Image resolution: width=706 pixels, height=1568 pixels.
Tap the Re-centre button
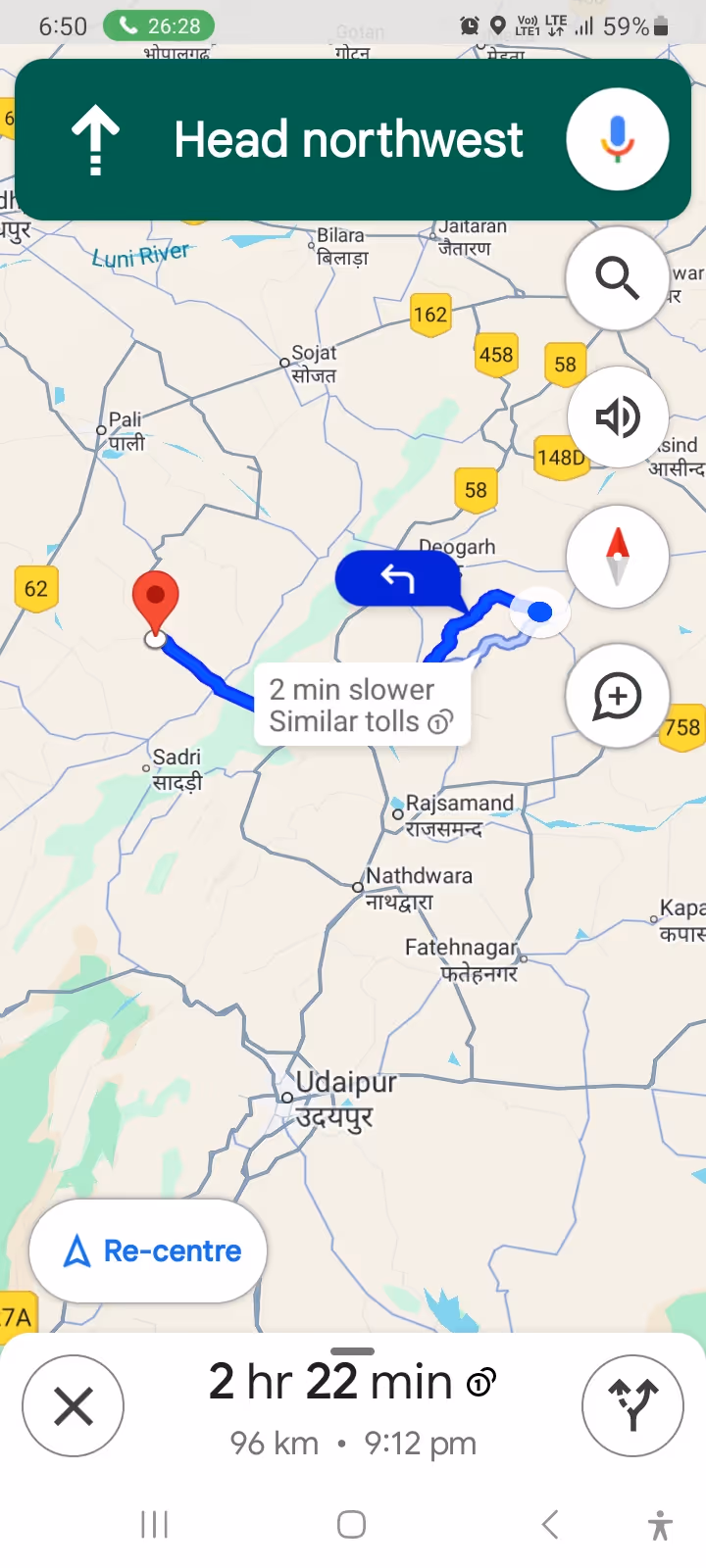(149, 1251)
